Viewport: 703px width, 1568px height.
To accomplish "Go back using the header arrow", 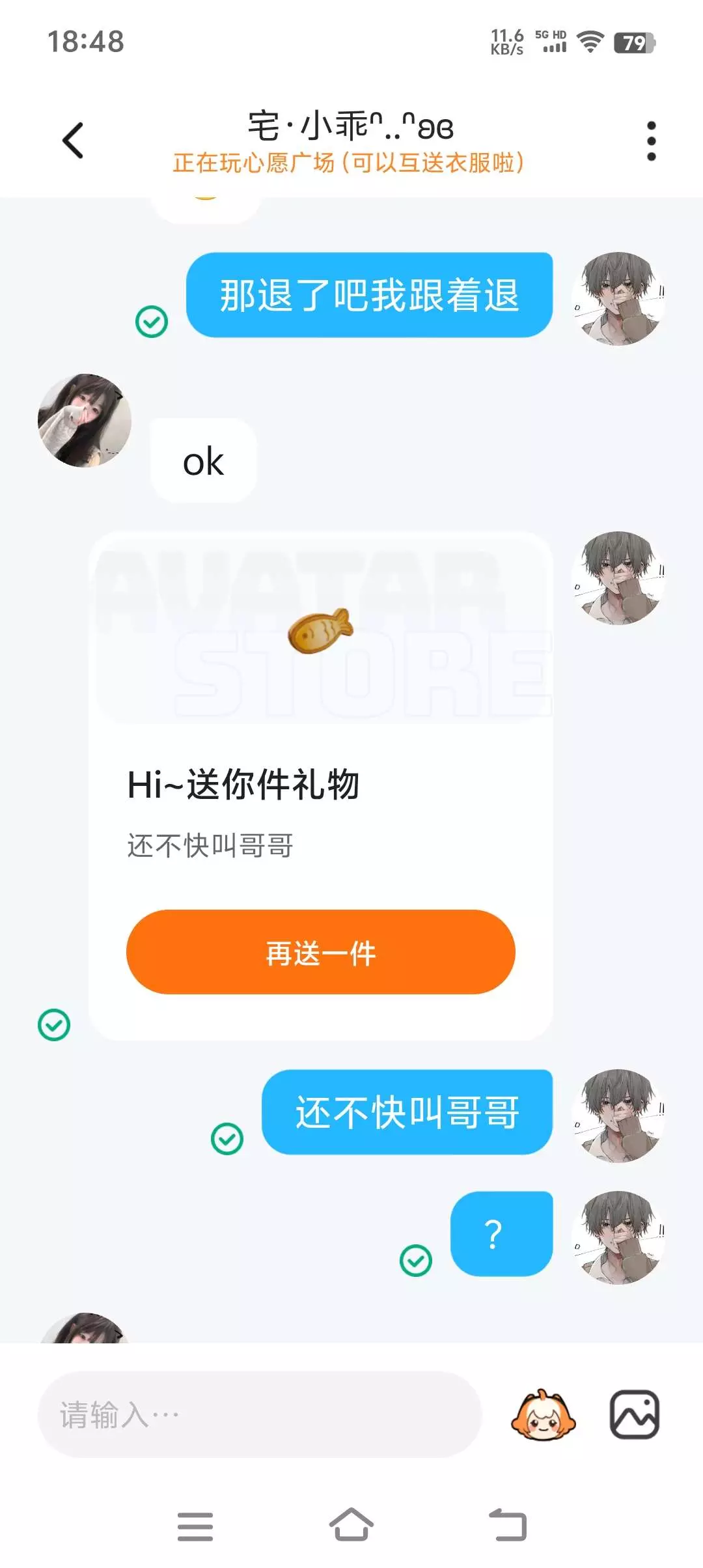I will pyautogui.click(x=73, y=140).
